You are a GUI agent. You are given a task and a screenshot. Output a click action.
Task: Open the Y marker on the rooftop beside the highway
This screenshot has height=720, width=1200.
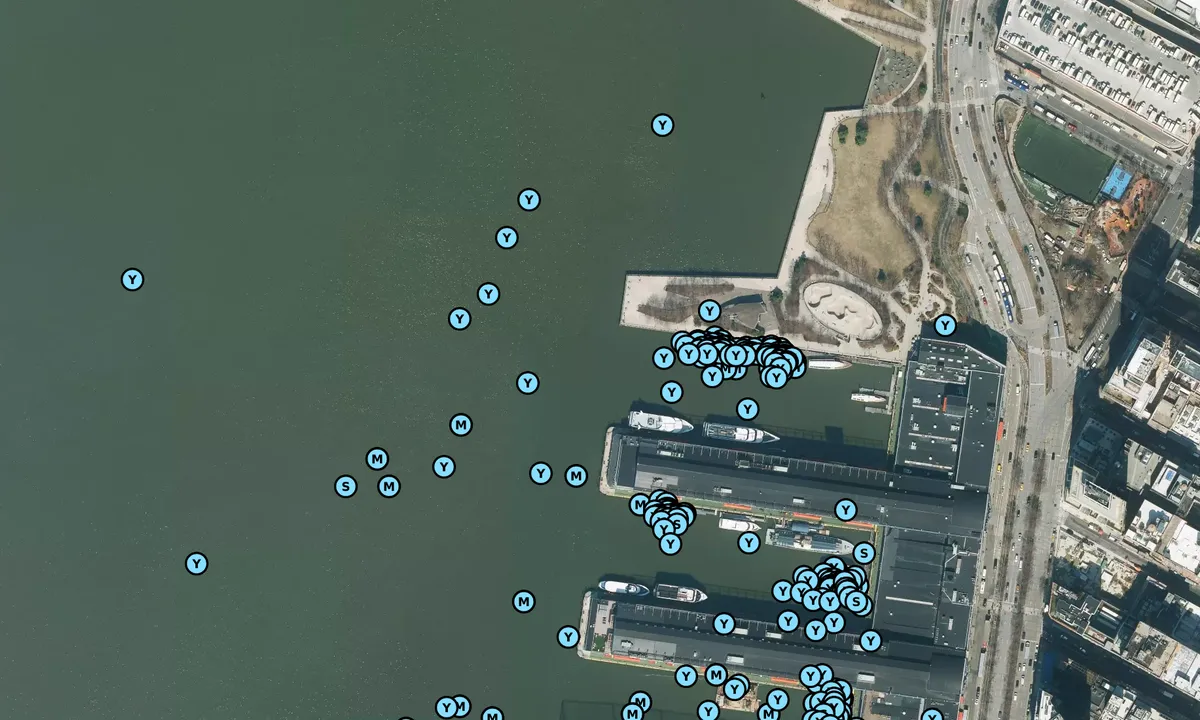coord(945,325)
